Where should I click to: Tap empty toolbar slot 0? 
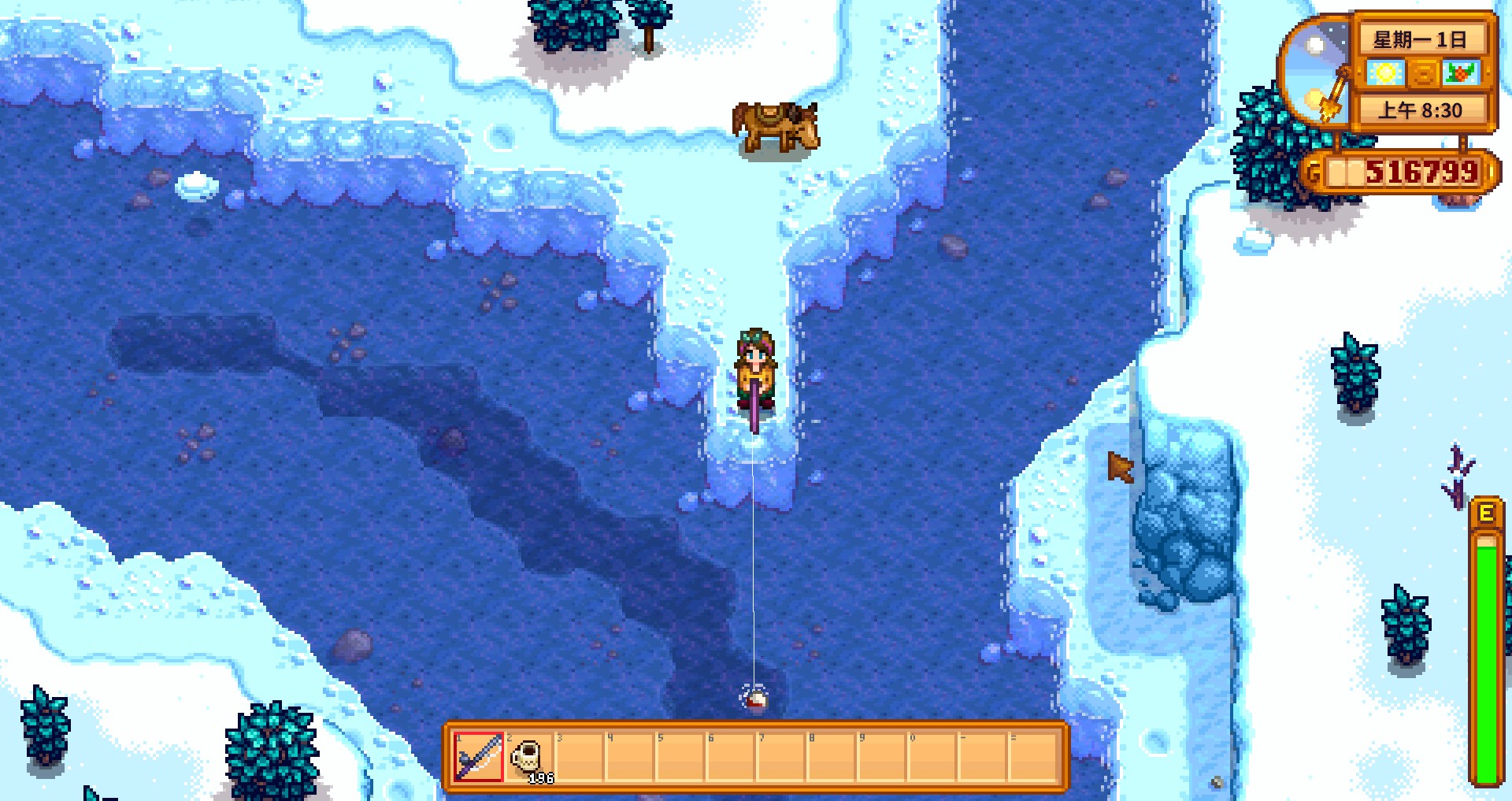click(x=932, y=757)
